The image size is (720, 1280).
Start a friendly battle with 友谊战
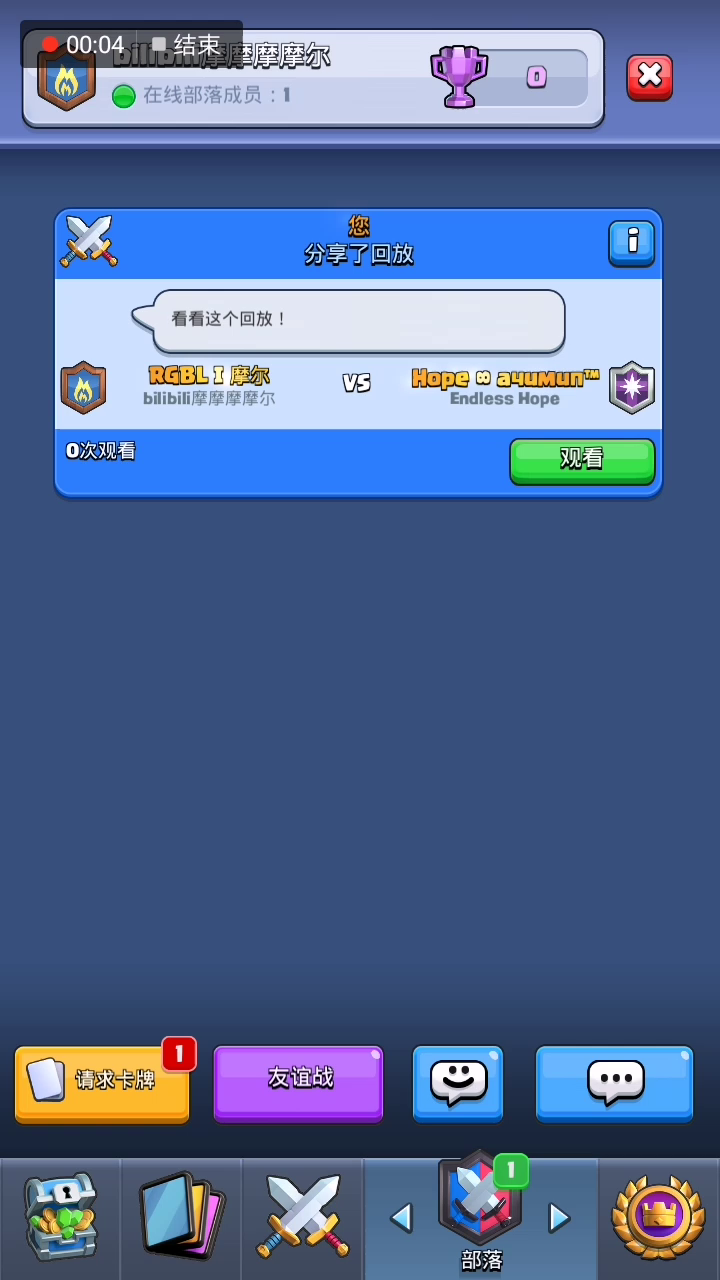[298, 1083]
